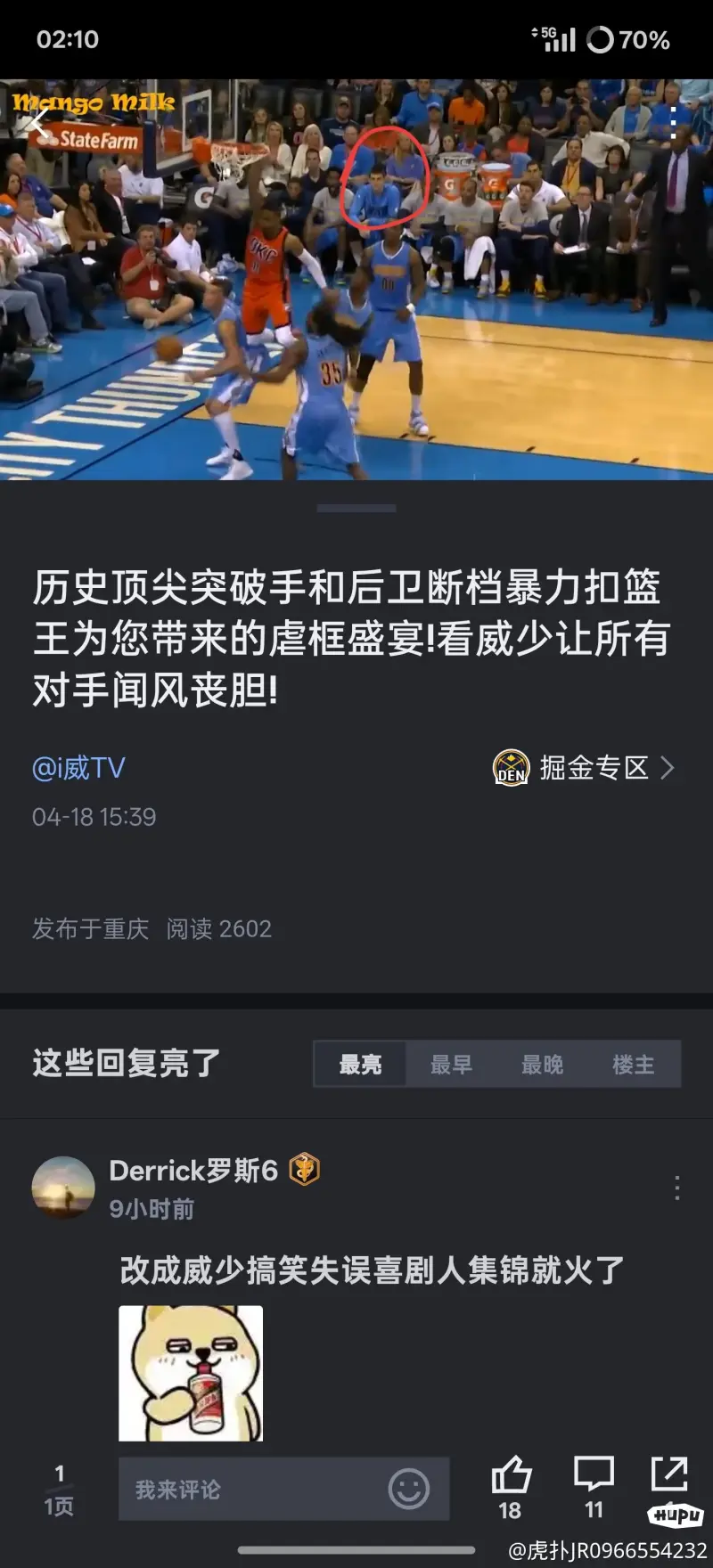View the image in Derrick罗斯6's comment

(191, 1373)
